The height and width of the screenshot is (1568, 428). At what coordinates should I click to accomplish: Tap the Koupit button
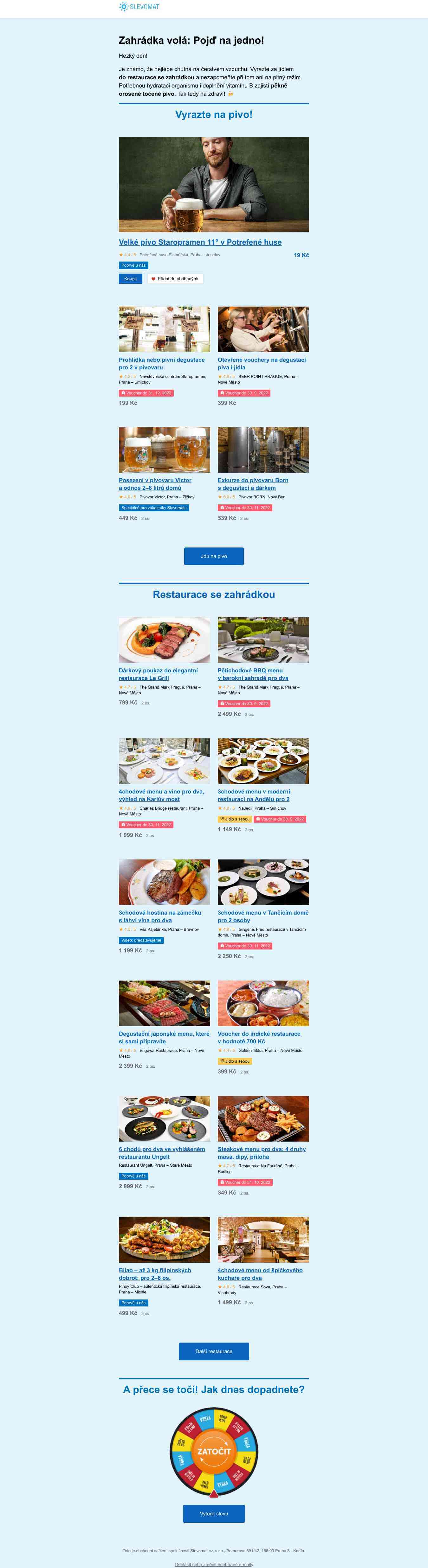[130, 279]
